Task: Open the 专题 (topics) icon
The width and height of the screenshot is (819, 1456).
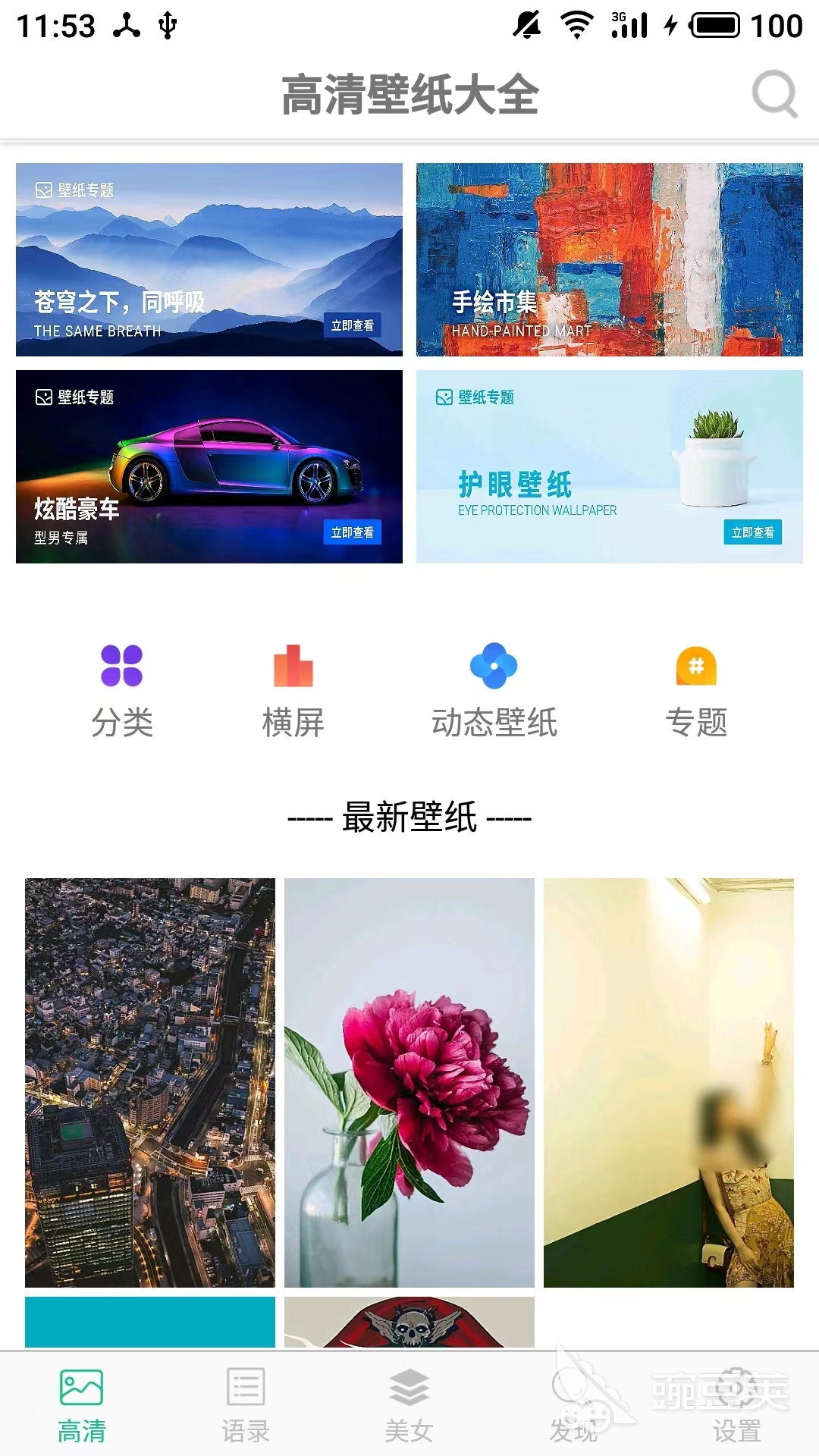Action: point(698,667)
